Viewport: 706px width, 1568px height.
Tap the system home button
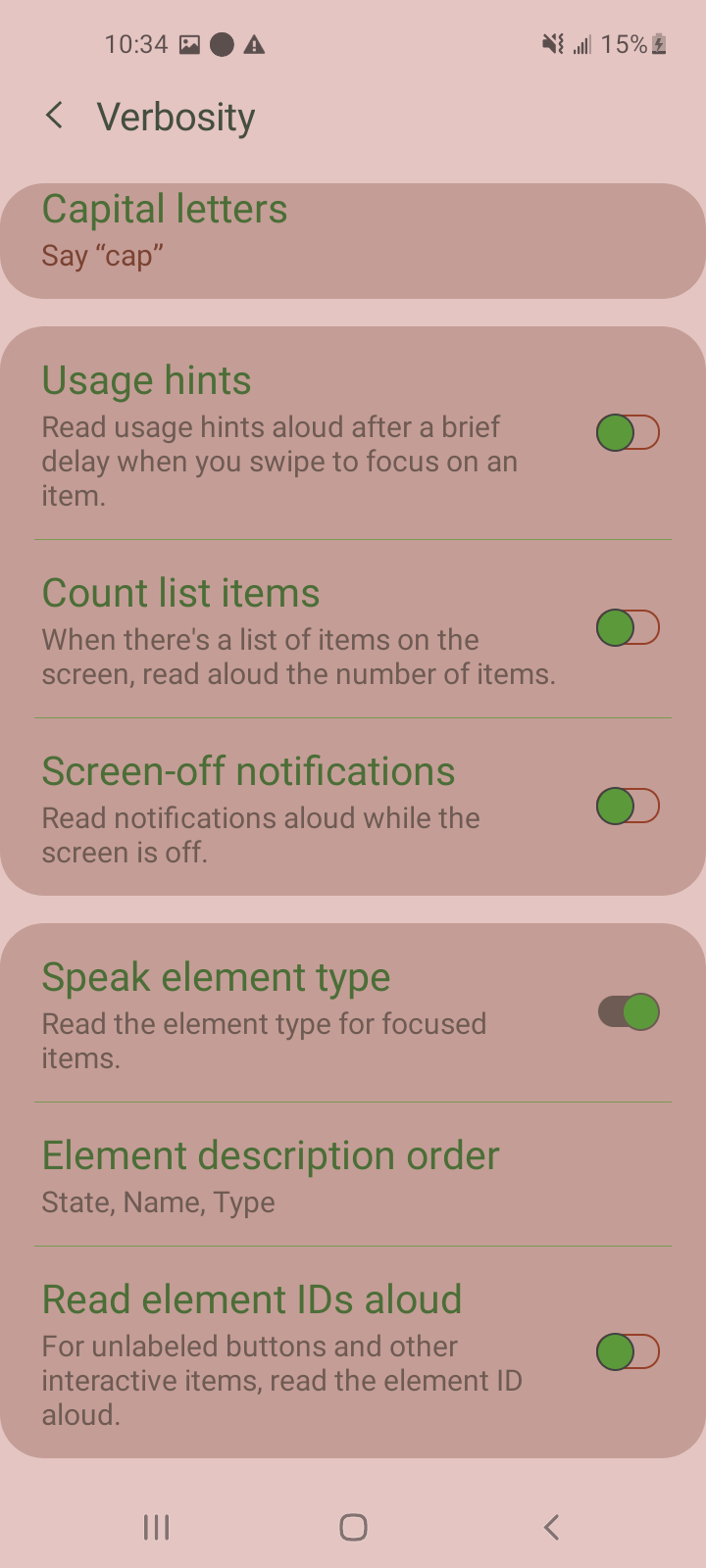pos(353,1527)
